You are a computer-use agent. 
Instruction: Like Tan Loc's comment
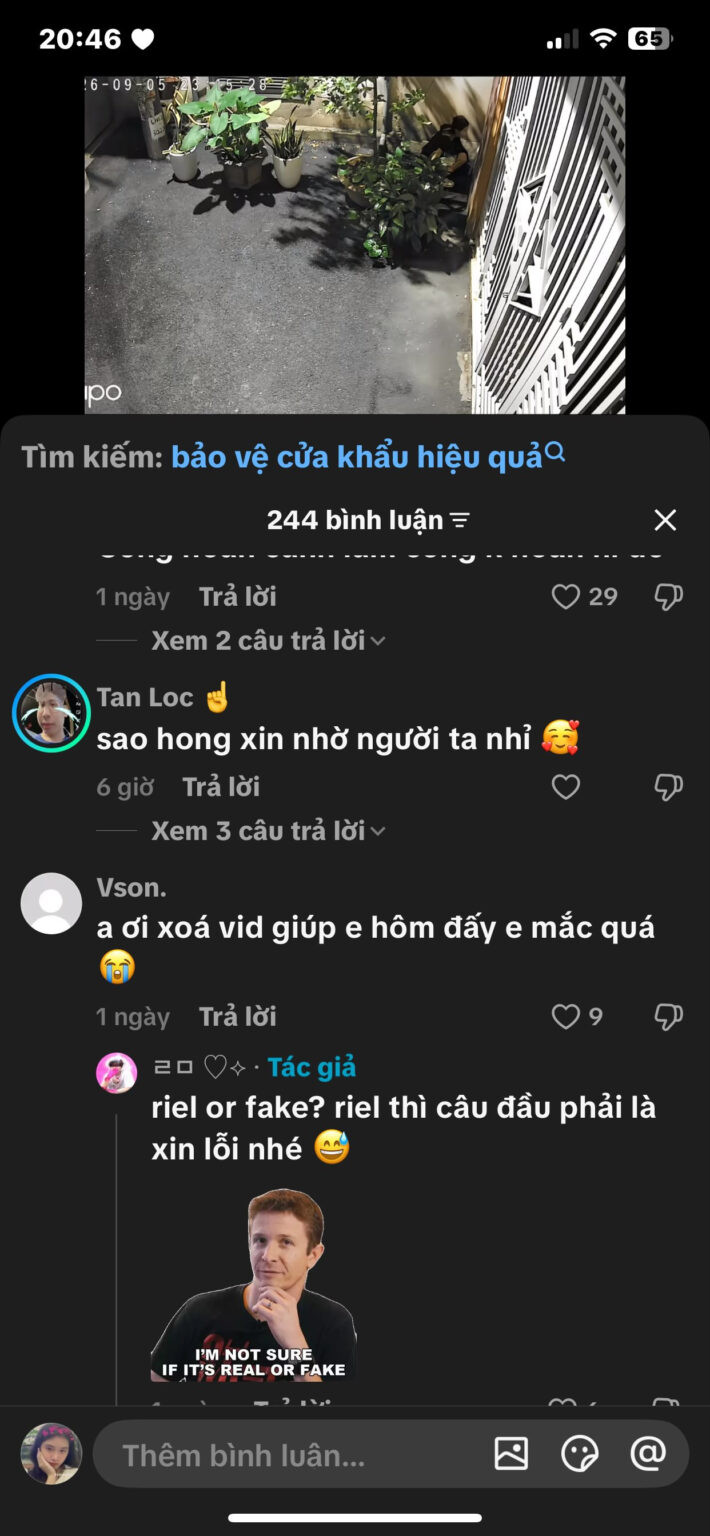[566, 787]
